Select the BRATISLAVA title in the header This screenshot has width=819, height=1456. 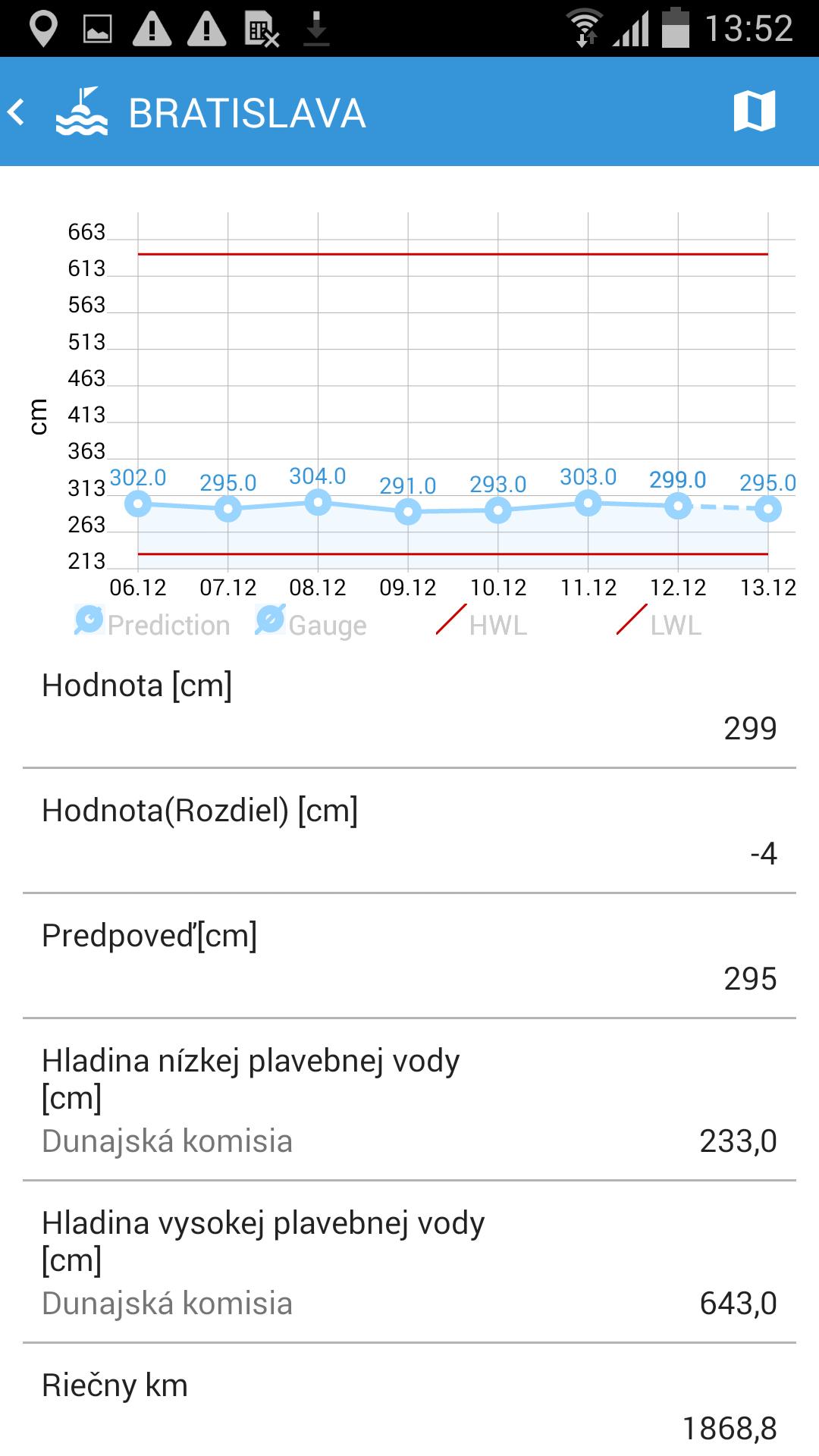245,114
